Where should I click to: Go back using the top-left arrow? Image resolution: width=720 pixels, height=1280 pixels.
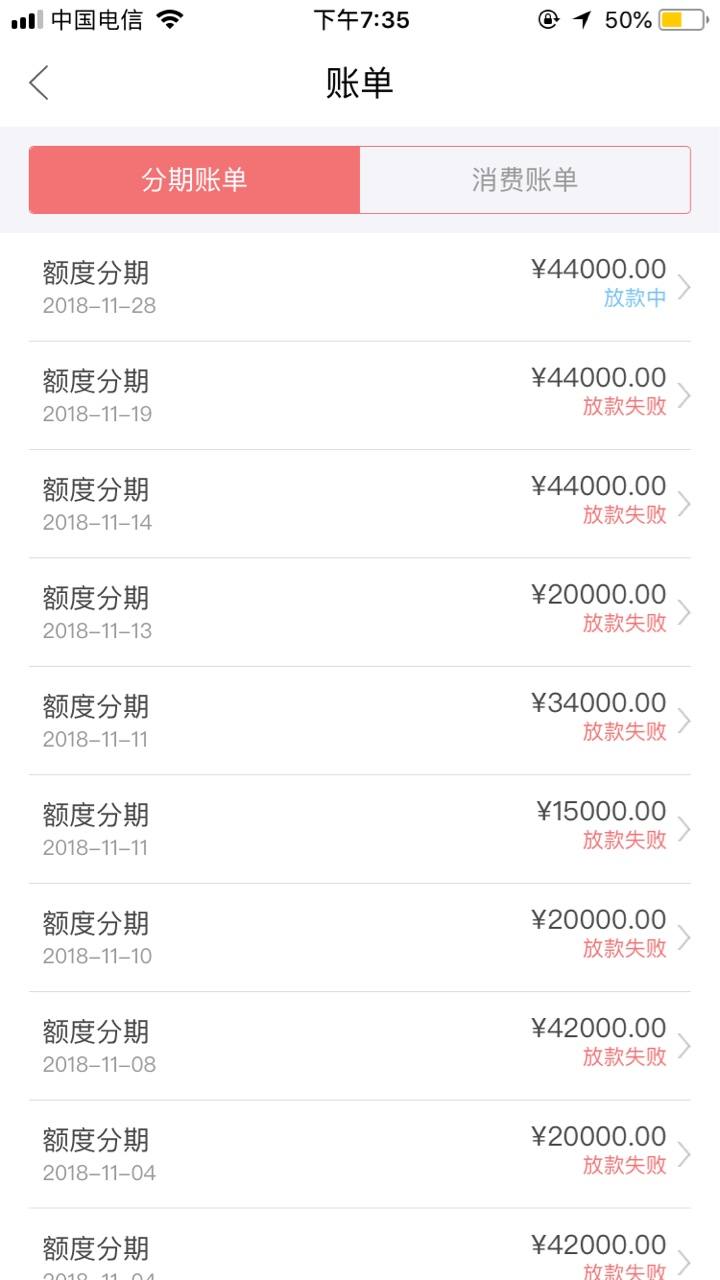pyautogui.click(x=39, y=83)
